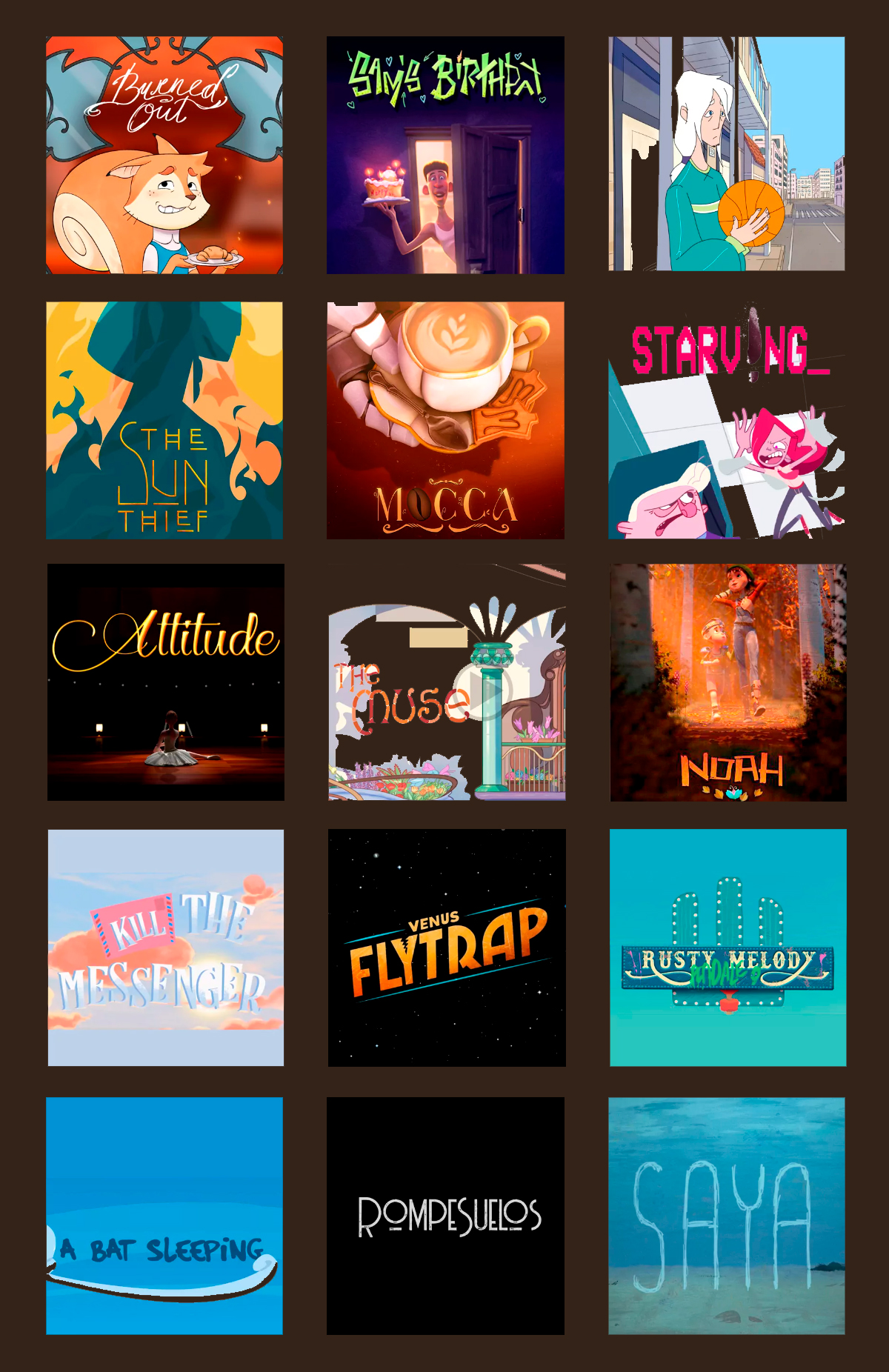View the Starving film
The width and height of the screenshot is (889, 1372).
[727, 420]
